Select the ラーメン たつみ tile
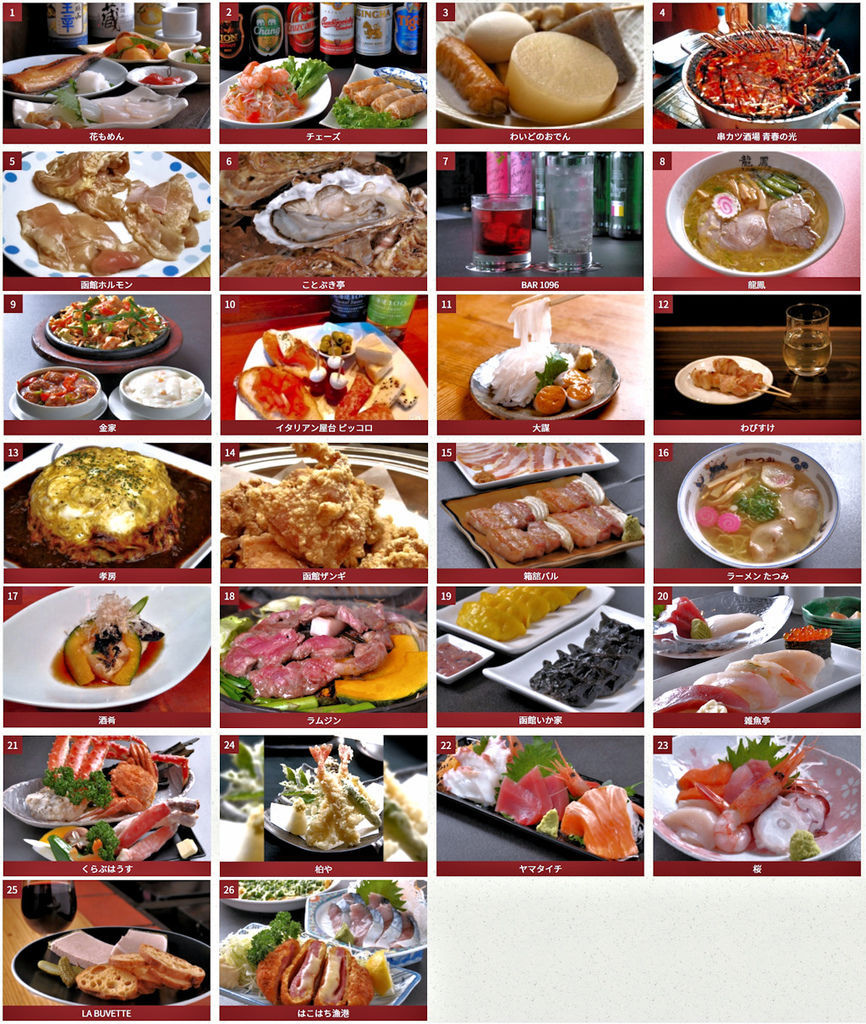866x1024 pixels. 757,506
